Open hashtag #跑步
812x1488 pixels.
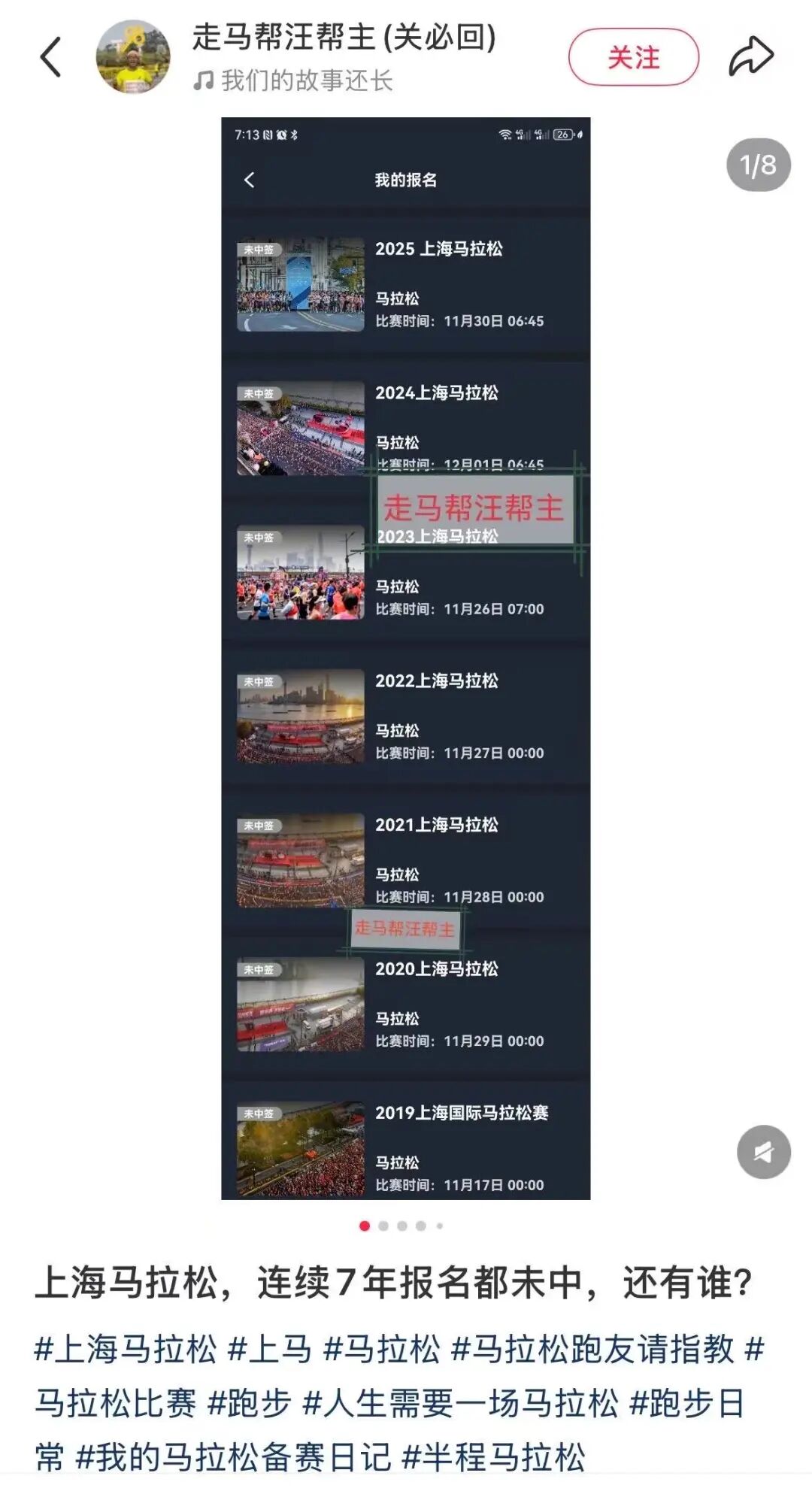pos(249,1403)
